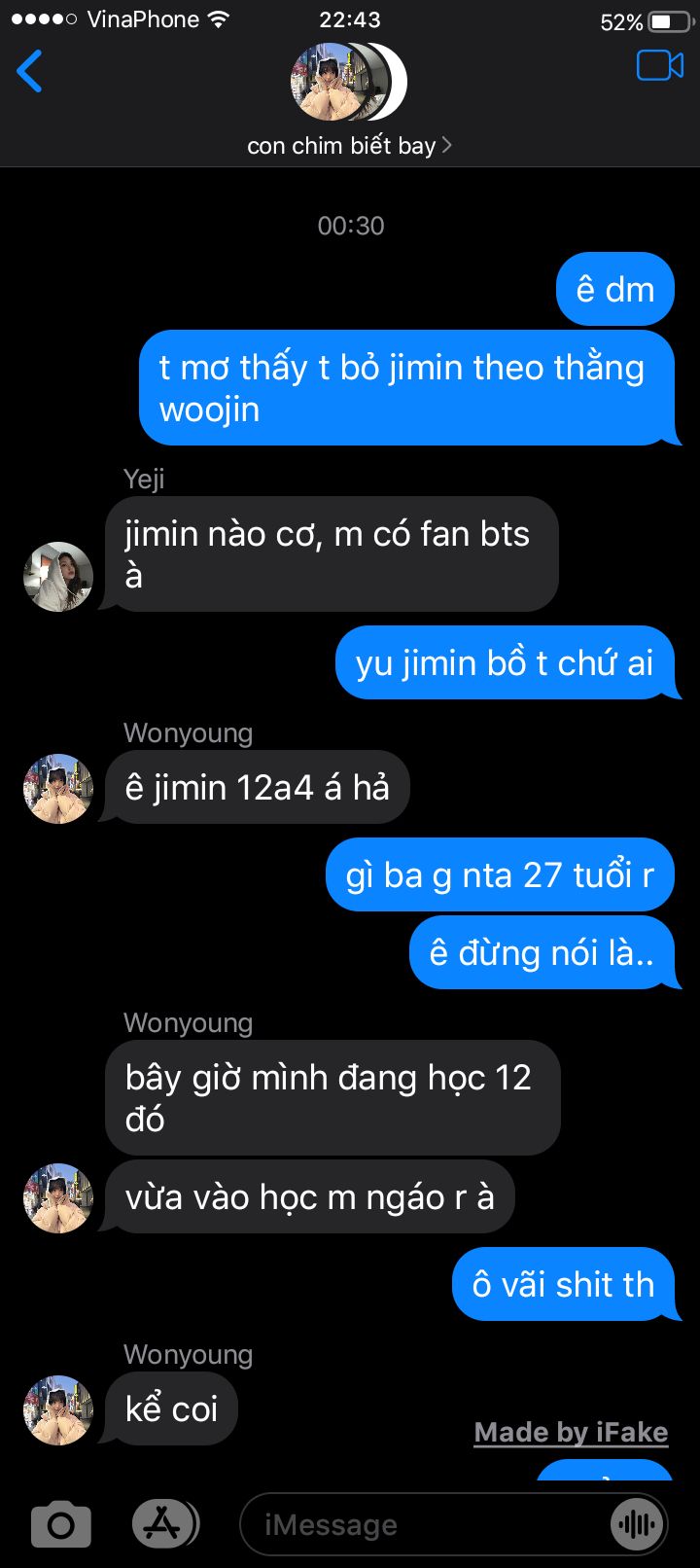Tap the iMessage text field

[425, 1524]
